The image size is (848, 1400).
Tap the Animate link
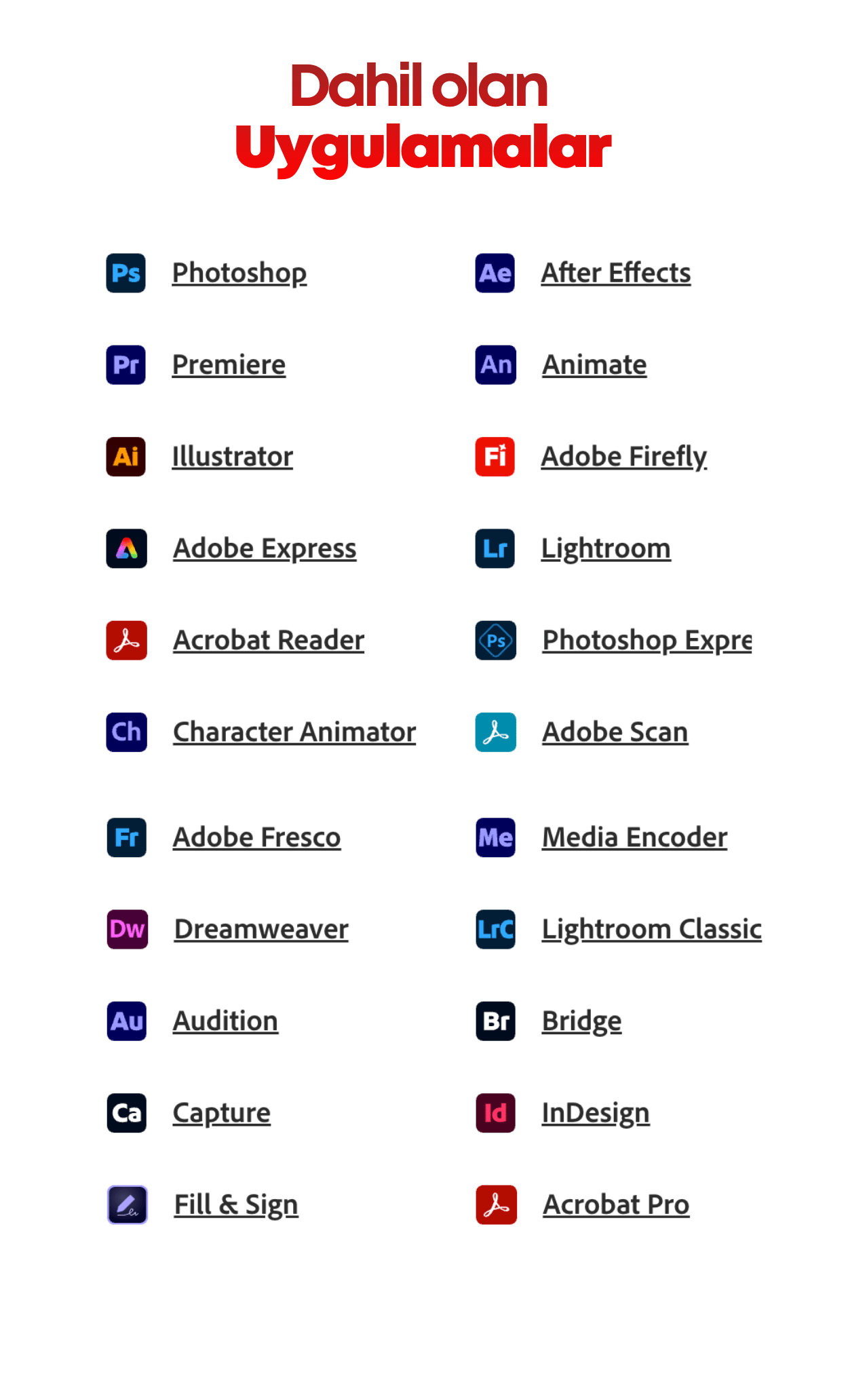pos(594,364)
